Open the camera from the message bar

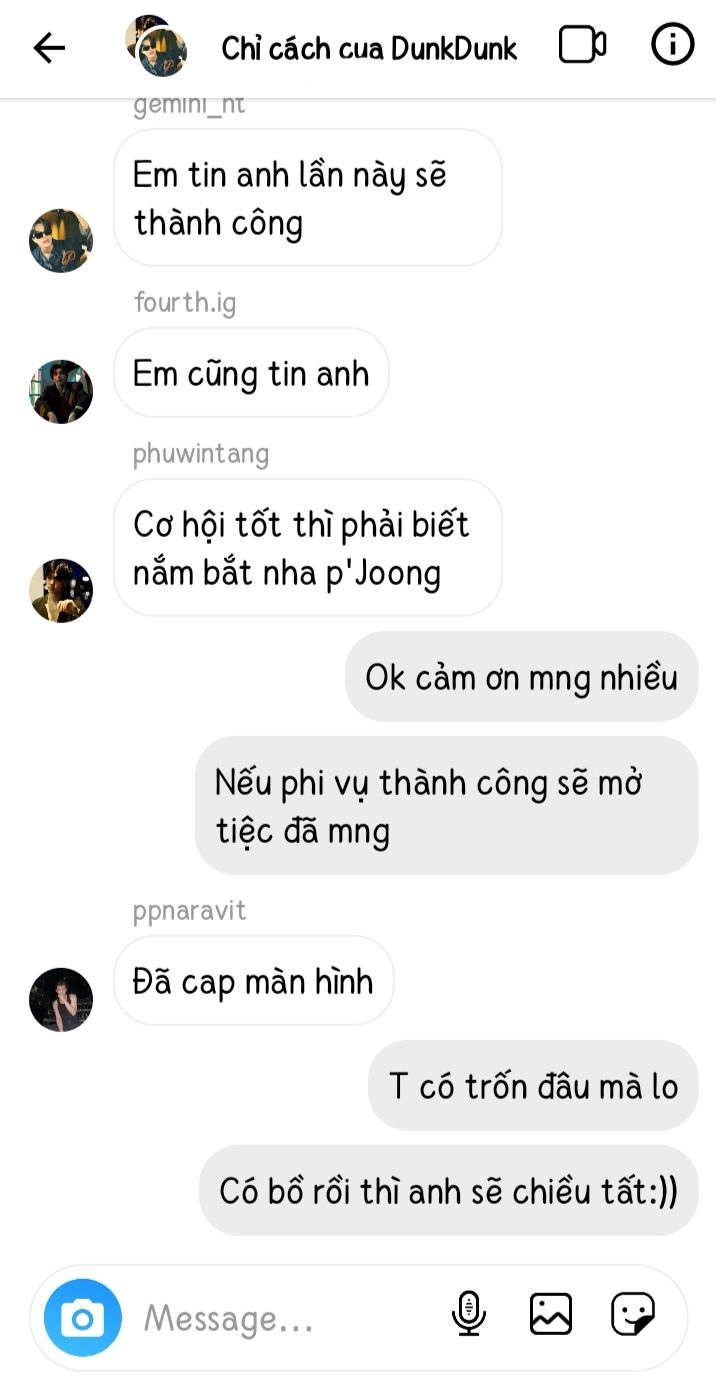point(83,1317)
